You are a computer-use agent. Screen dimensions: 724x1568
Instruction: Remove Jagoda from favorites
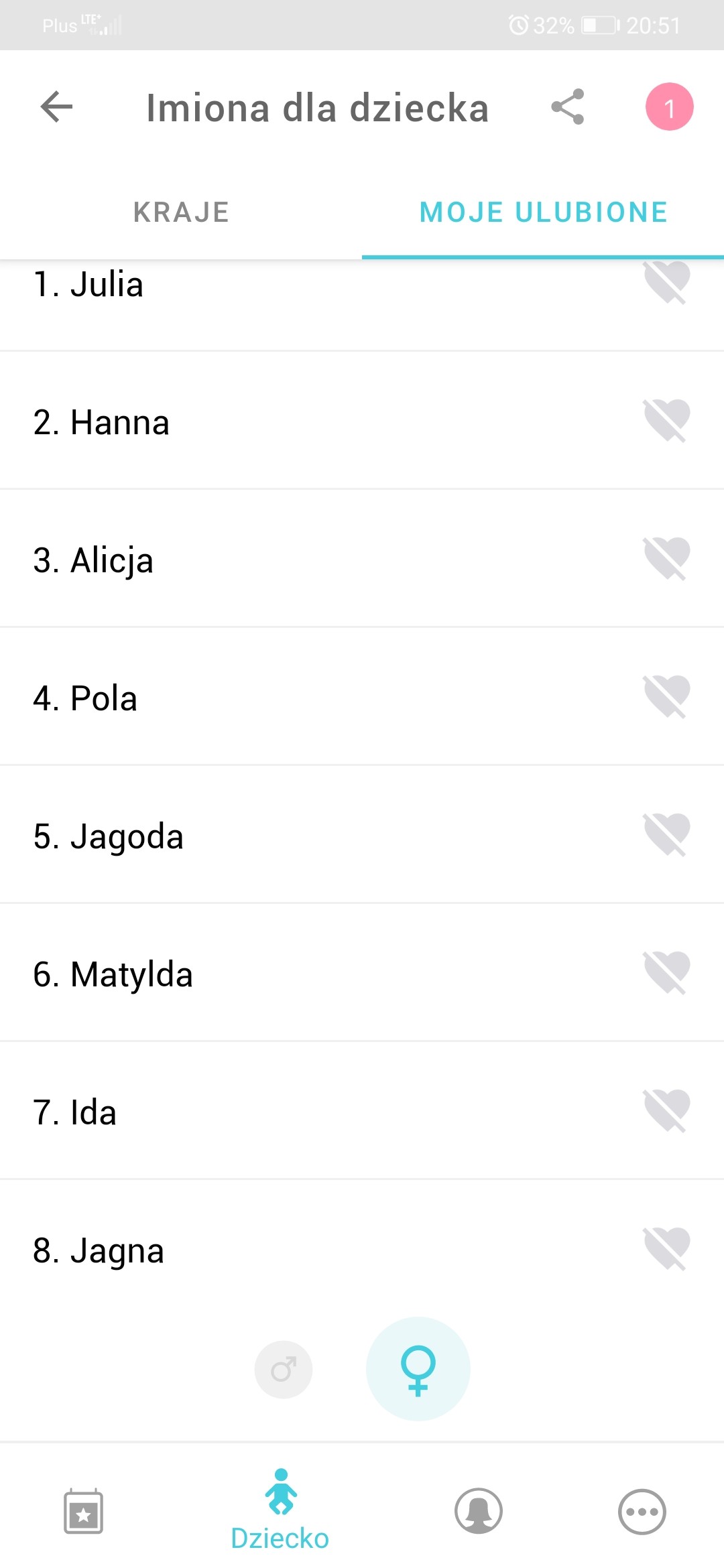click(x=666, y=835)
